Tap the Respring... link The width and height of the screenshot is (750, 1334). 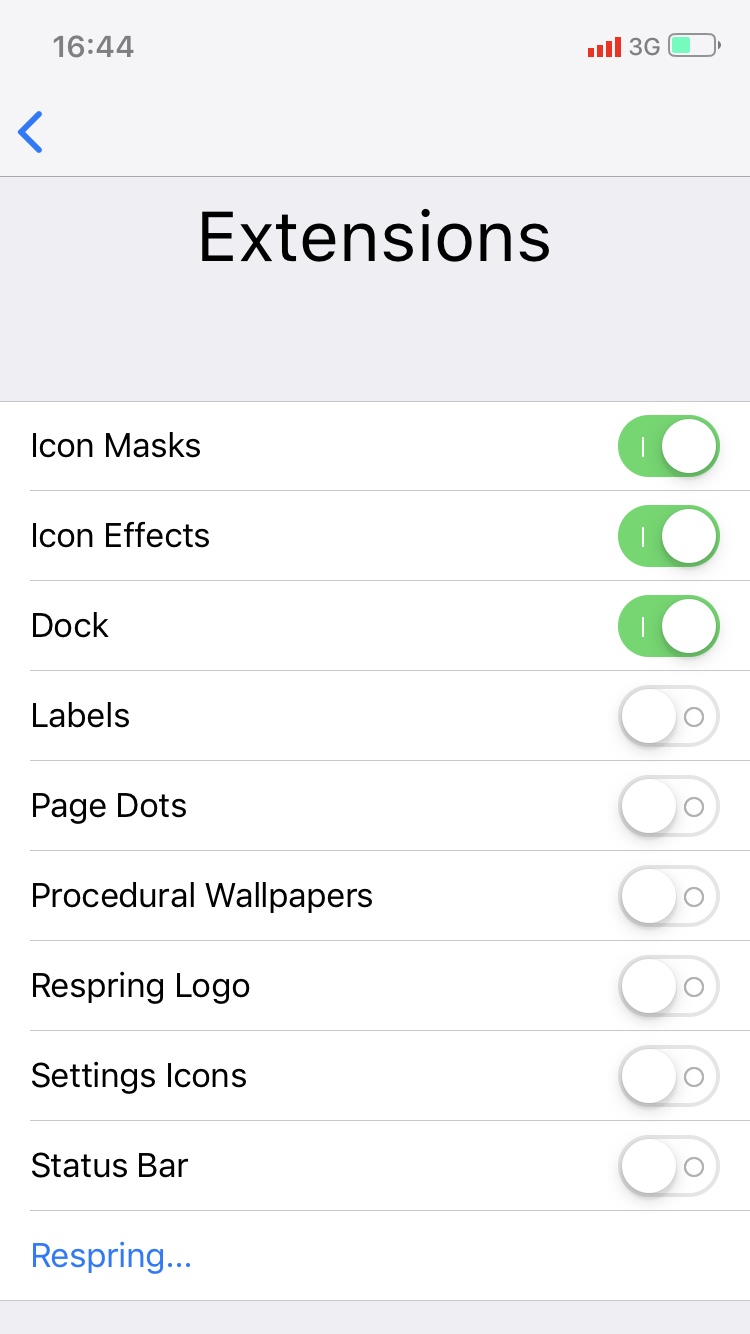[111, 1256]
